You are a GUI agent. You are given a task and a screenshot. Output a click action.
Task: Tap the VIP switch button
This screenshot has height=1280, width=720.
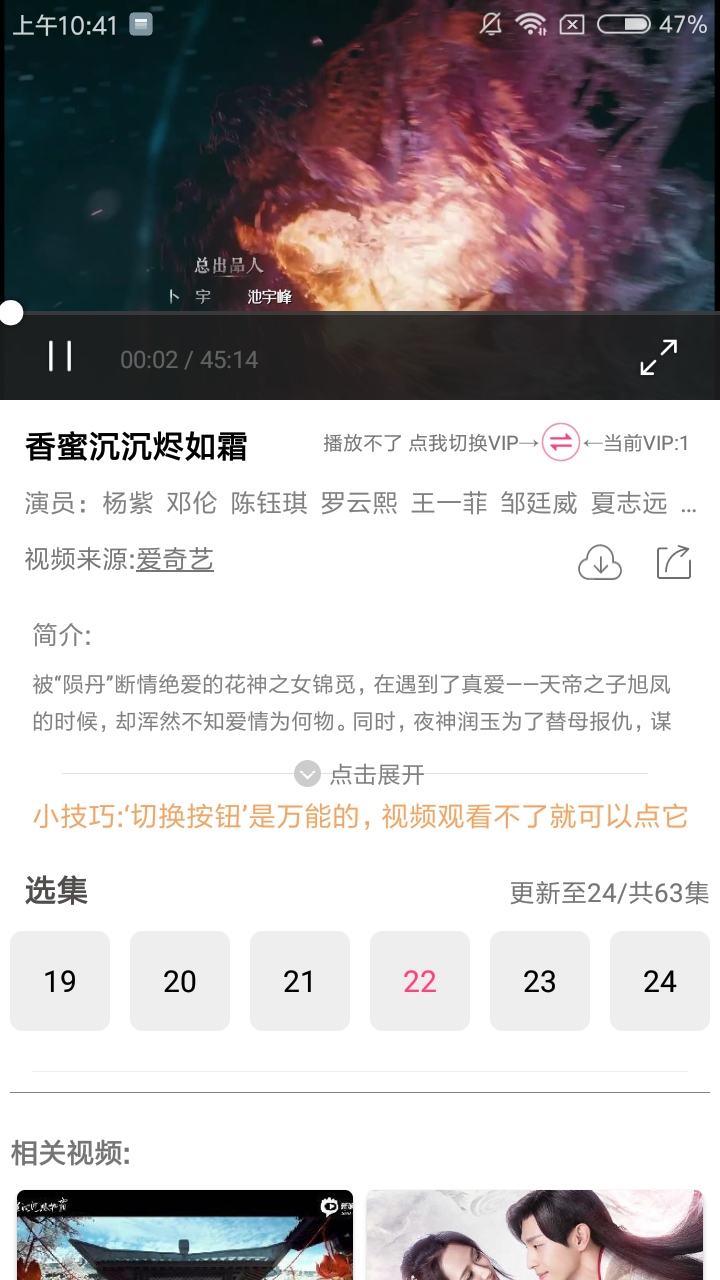[561, 442]
